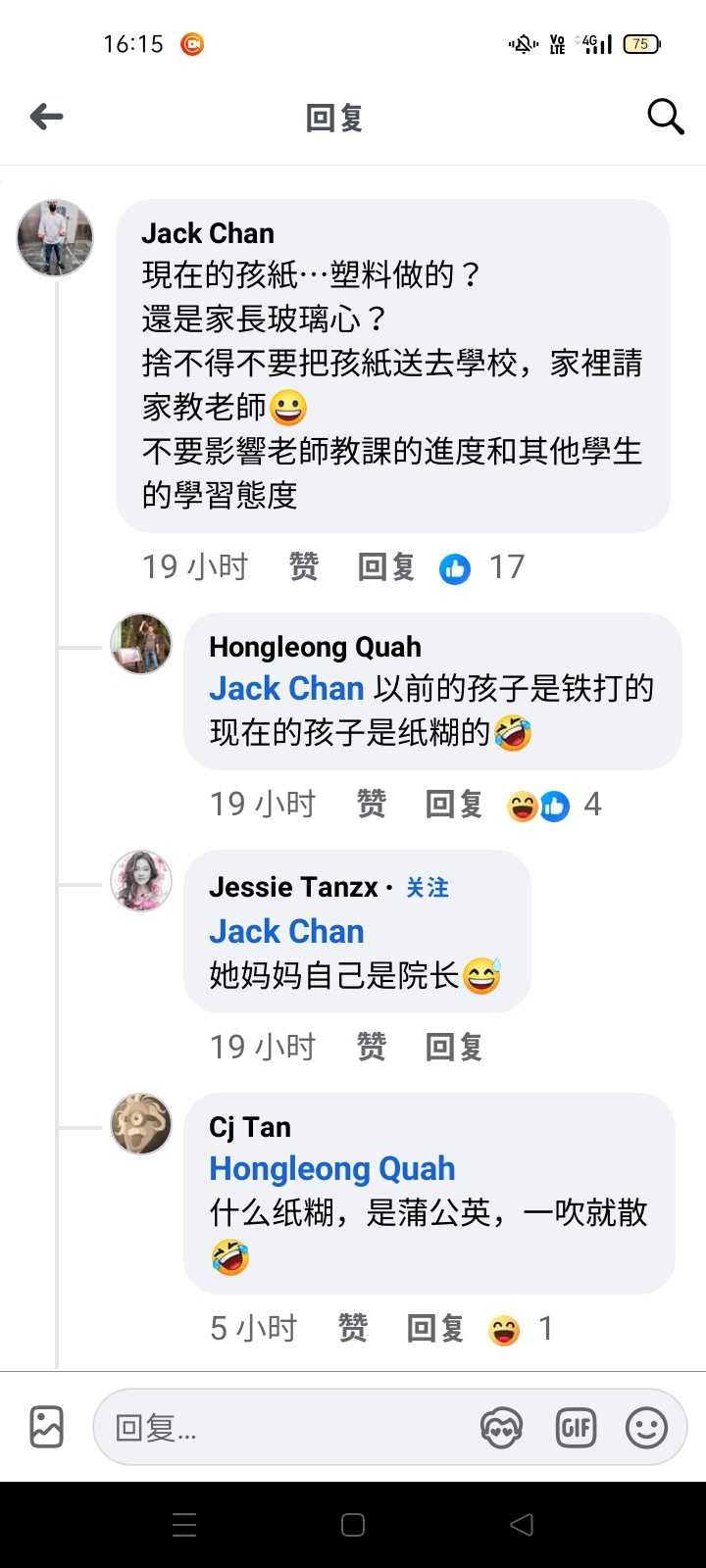This screenshot has width=706, height=1568.
Task: Like Jessie Tanzx's reply
Action: point(371,1047)
